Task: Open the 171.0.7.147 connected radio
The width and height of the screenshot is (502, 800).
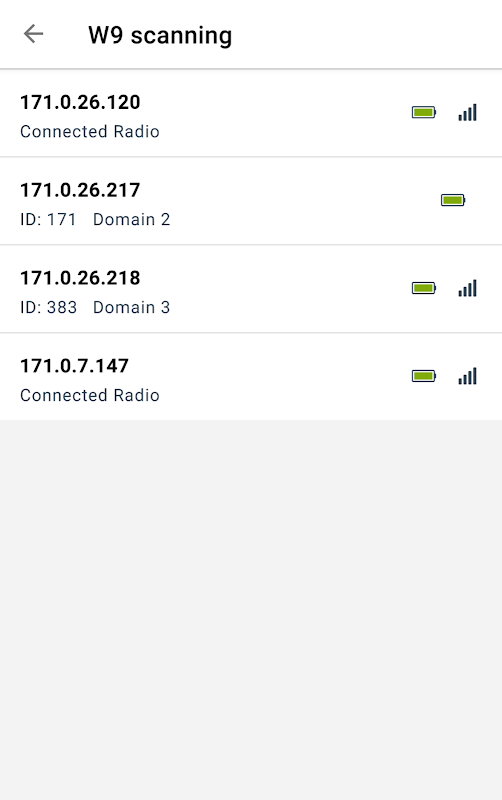Action: coord(251,377)
